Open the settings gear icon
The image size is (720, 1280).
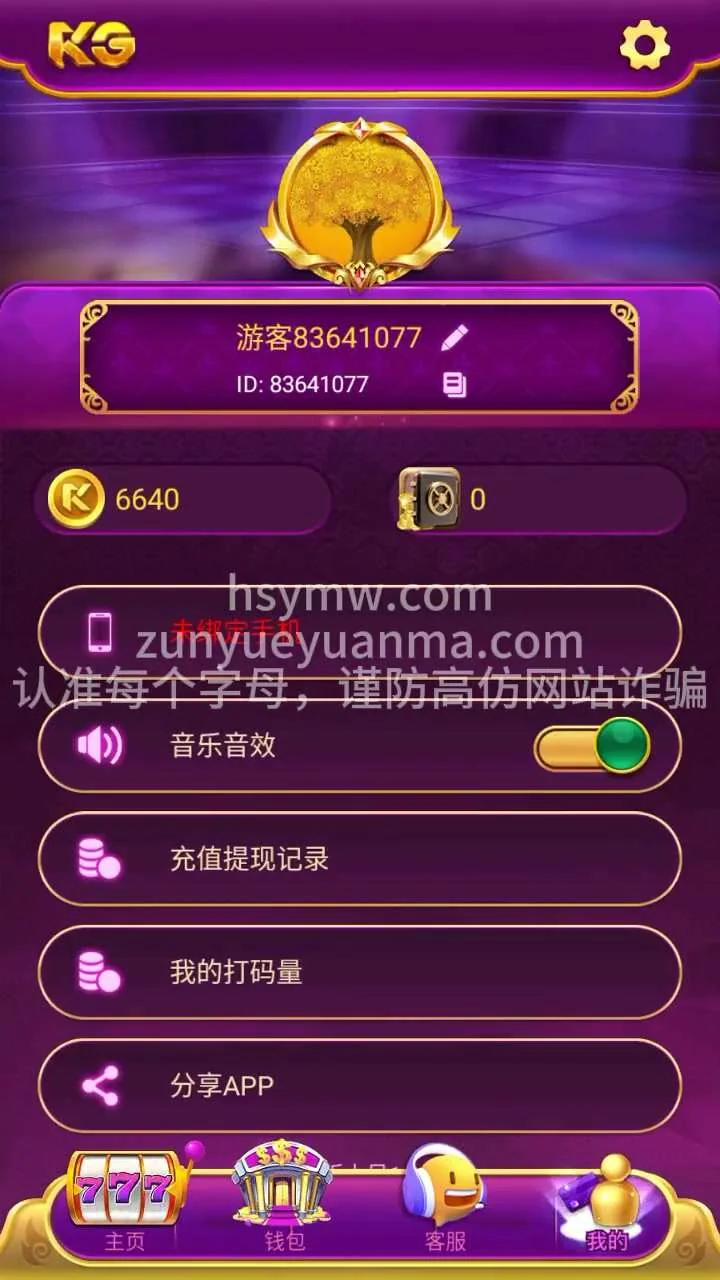[644, 45]
